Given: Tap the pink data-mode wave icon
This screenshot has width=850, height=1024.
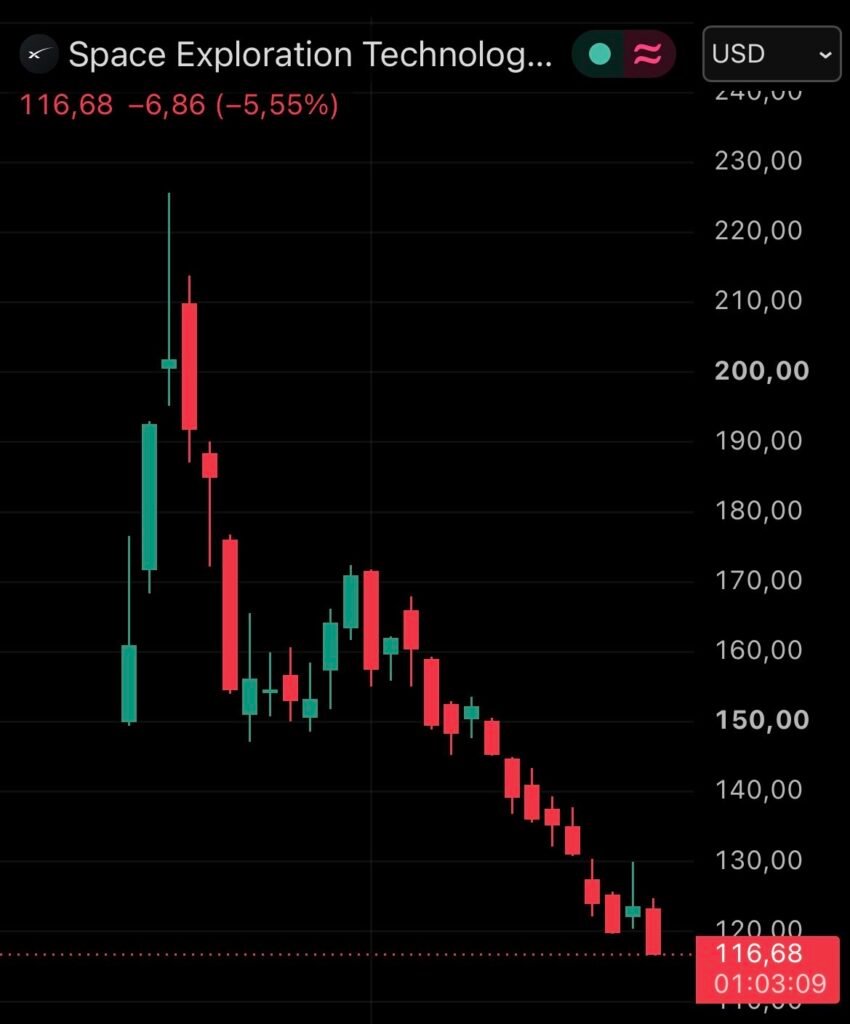Looking at the screenshot, I should tap(648, 54).
